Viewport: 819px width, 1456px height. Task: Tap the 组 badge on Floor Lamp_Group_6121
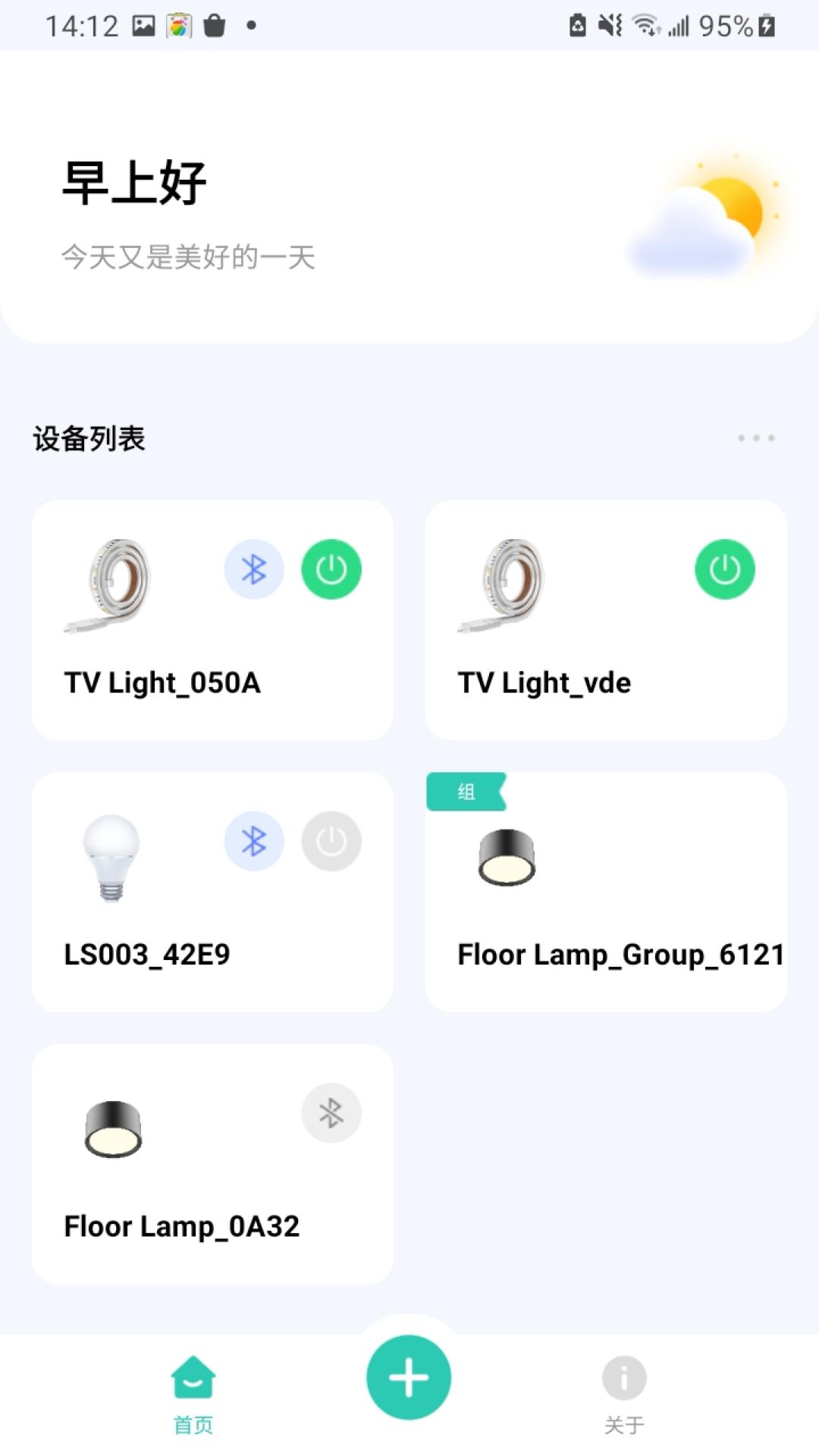click(x=465, y=792)
